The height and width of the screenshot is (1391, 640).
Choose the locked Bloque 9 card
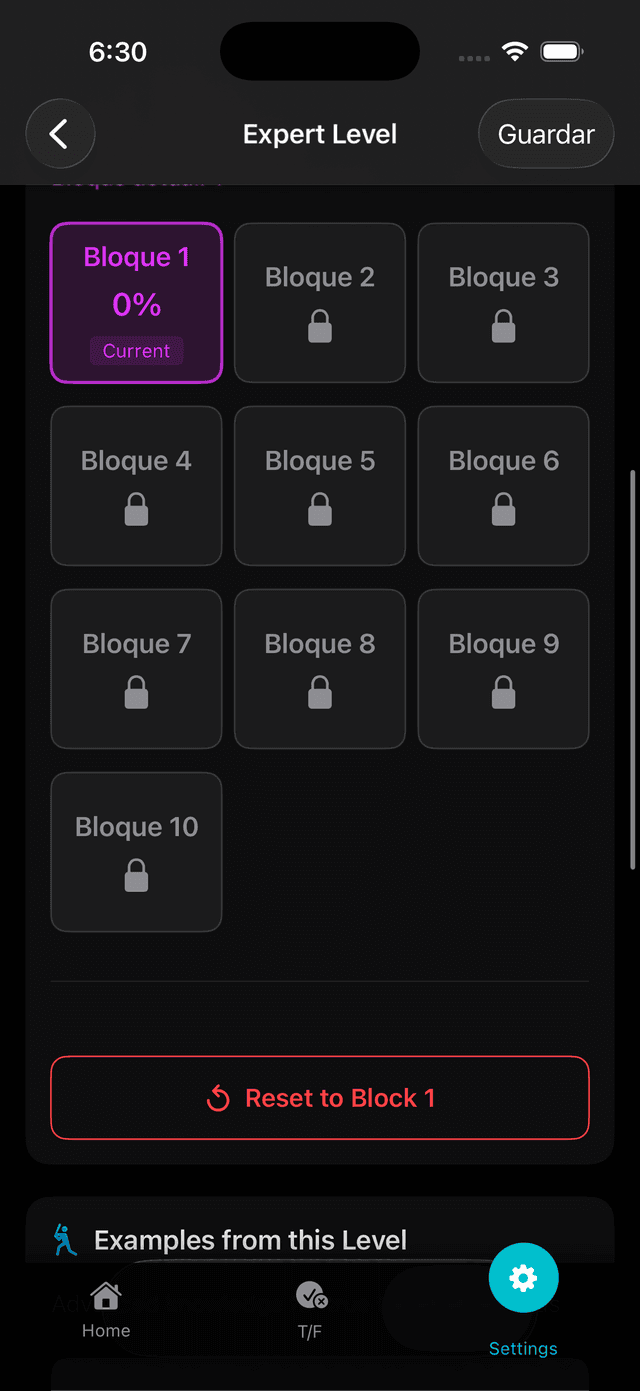coord(503,669)
